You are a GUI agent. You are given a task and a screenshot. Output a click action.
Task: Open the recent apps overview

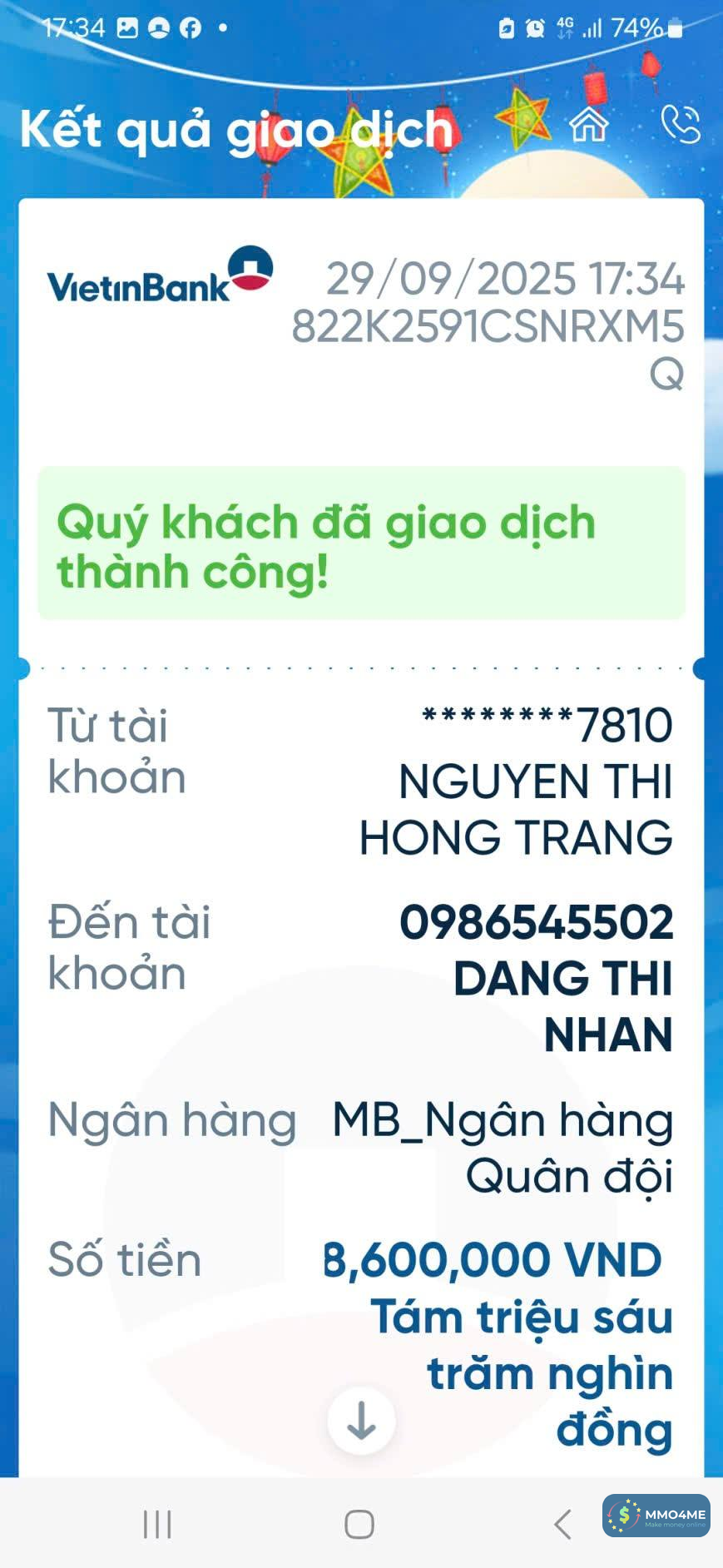pos(157,1524)
